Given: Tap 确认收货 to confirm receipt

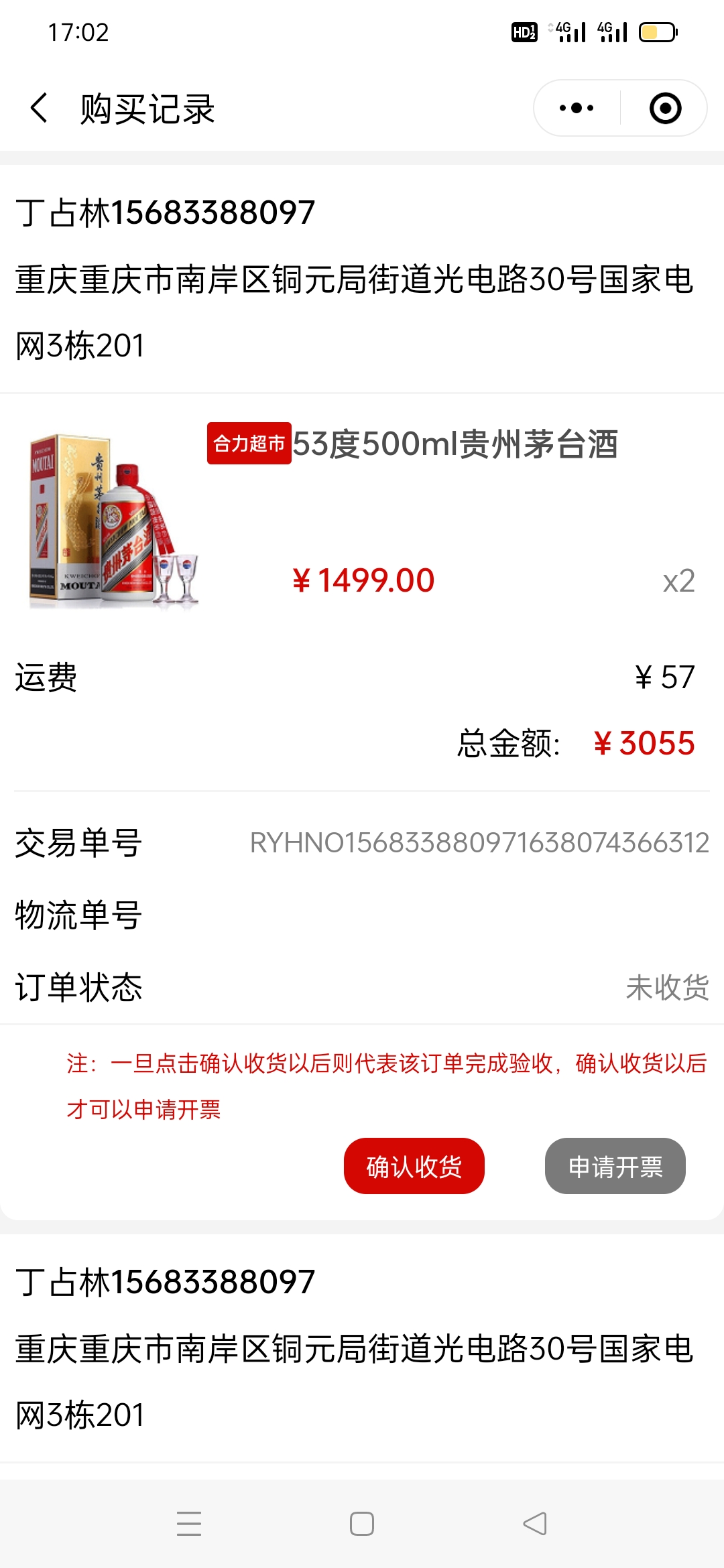Looking at the screenshot, I should tap(414, 1166).
